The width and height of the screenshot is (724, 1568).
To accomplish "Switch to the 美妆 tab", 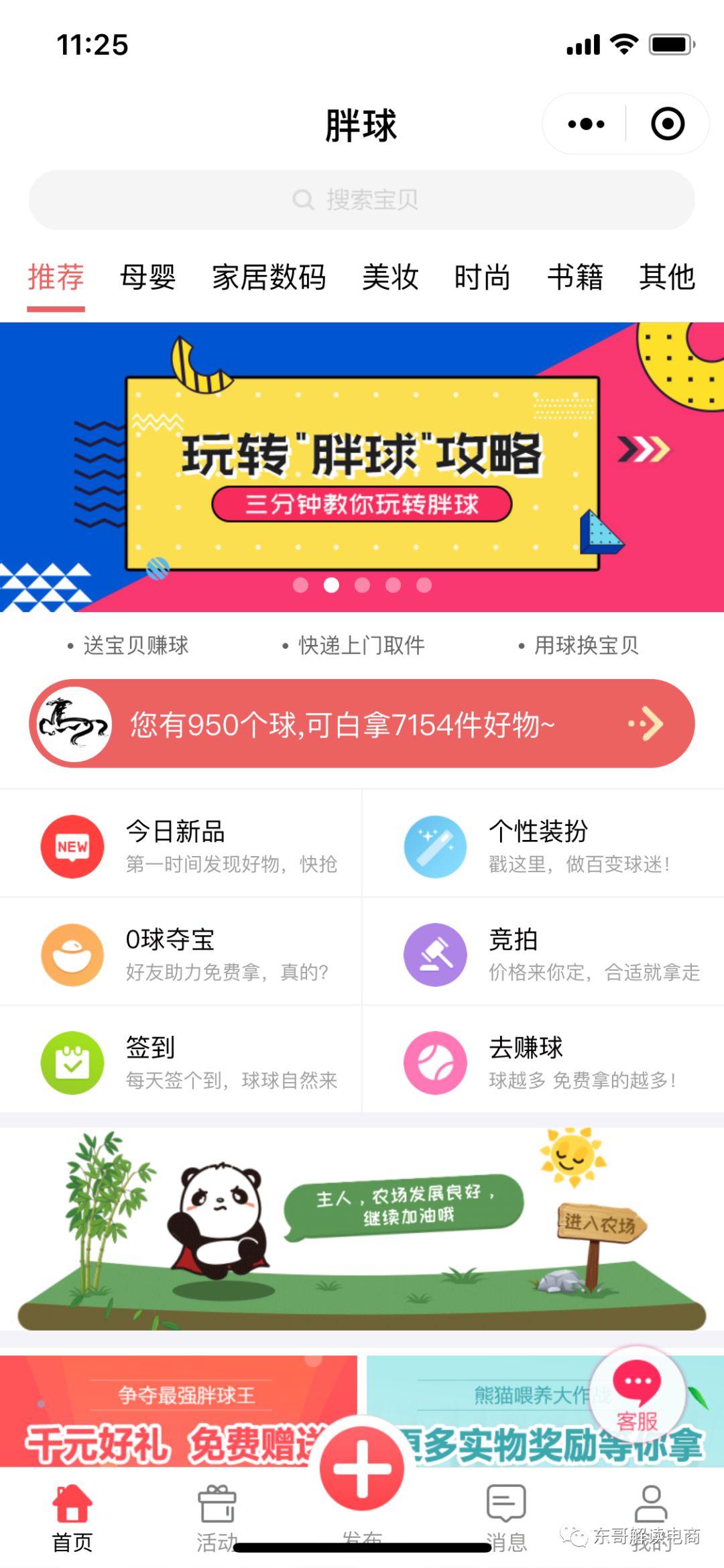I will 390,277.
